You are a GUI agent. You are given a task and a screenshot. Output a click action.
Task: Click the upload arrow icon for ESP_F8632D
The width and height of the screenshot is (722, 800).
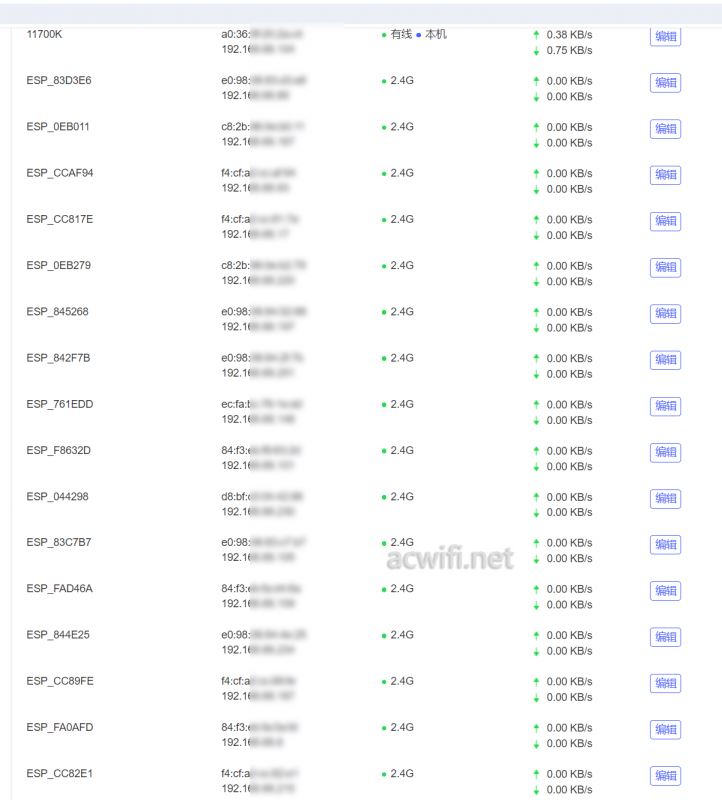pos(537,451)
